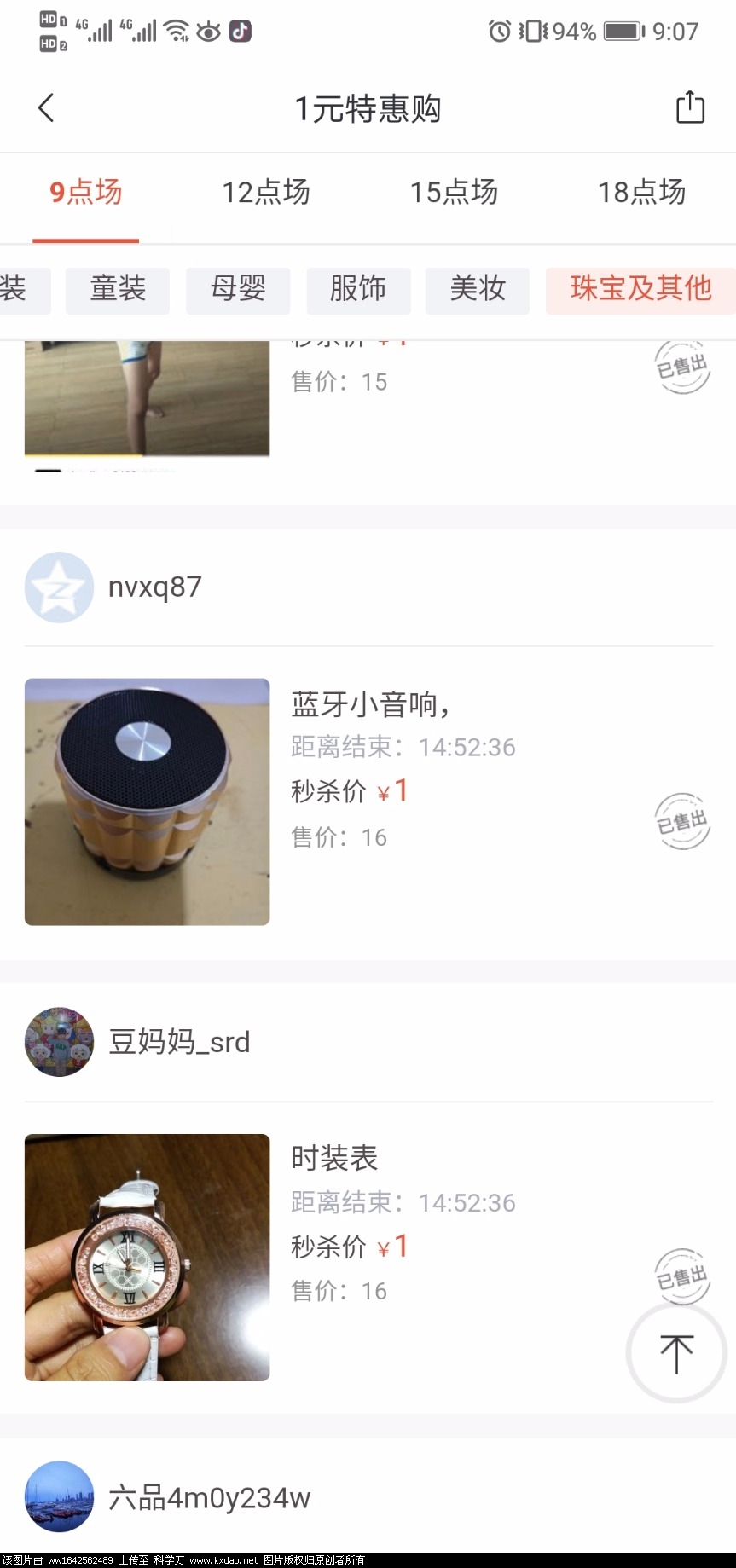
Task: Tap nvxq87's star avatar
Action: 58,587
